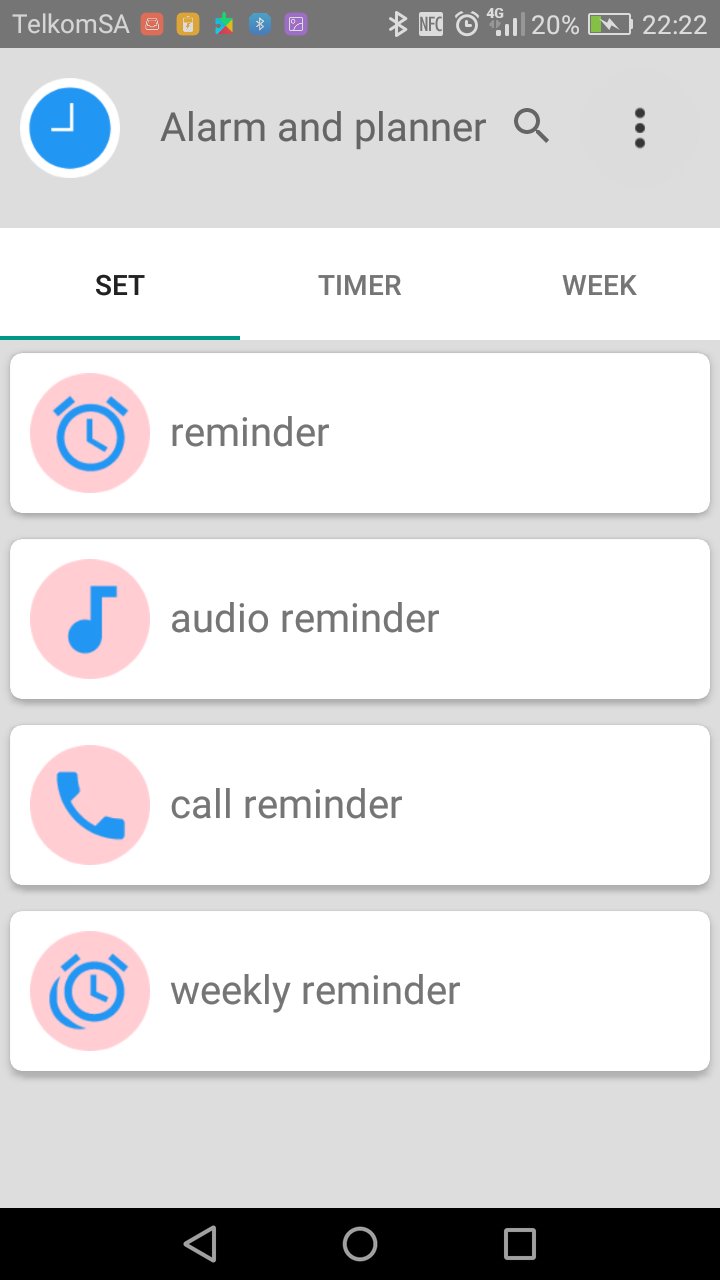Viewport: 720px width, 1280px height.
Task: Select the weekly reminder clock icon
Action: [x=89, y=990]
